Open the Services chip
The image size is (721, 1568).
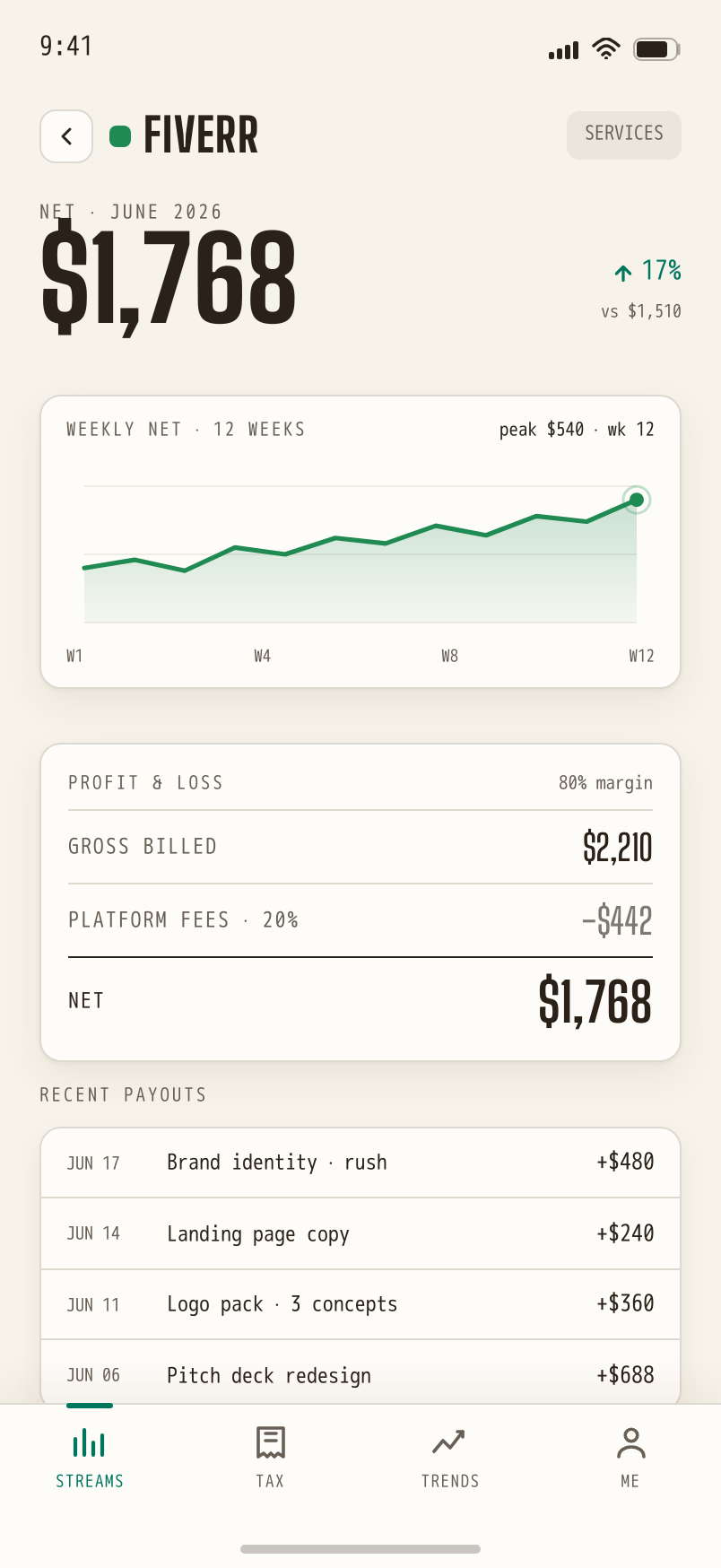click(624, 135)
